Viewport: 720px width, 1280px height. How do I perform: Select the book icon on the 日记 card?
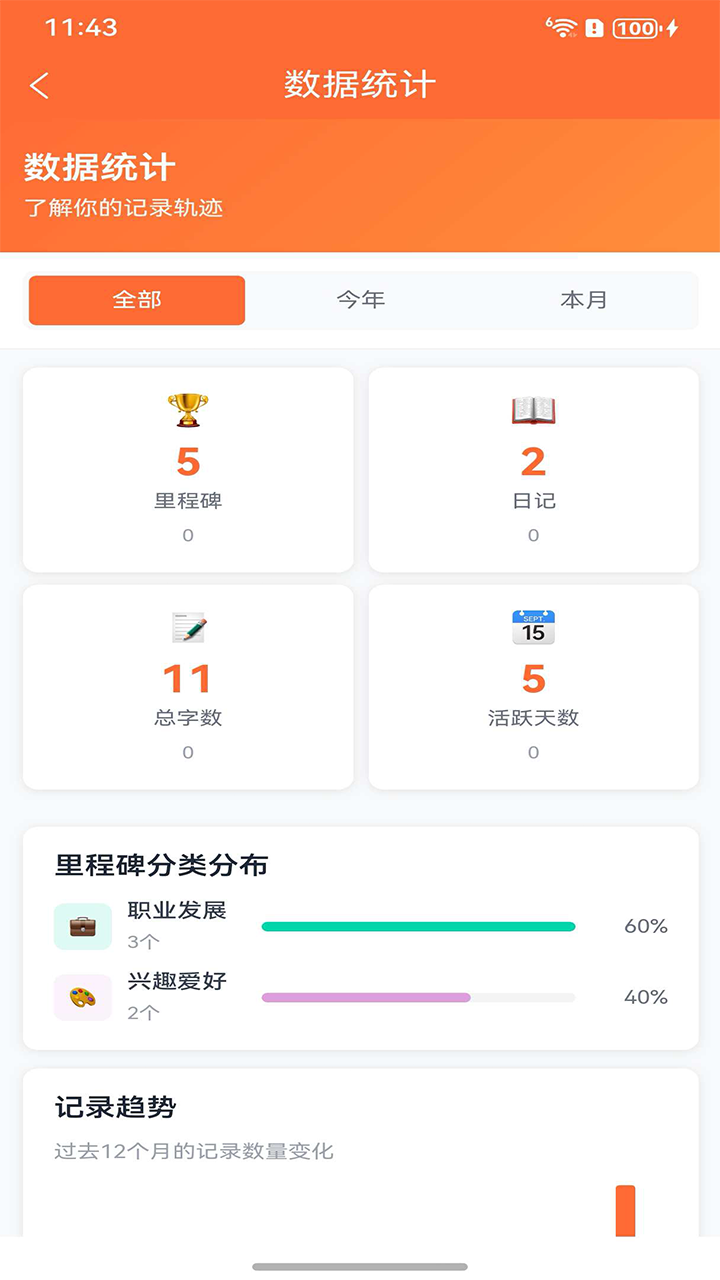point(533,408)
